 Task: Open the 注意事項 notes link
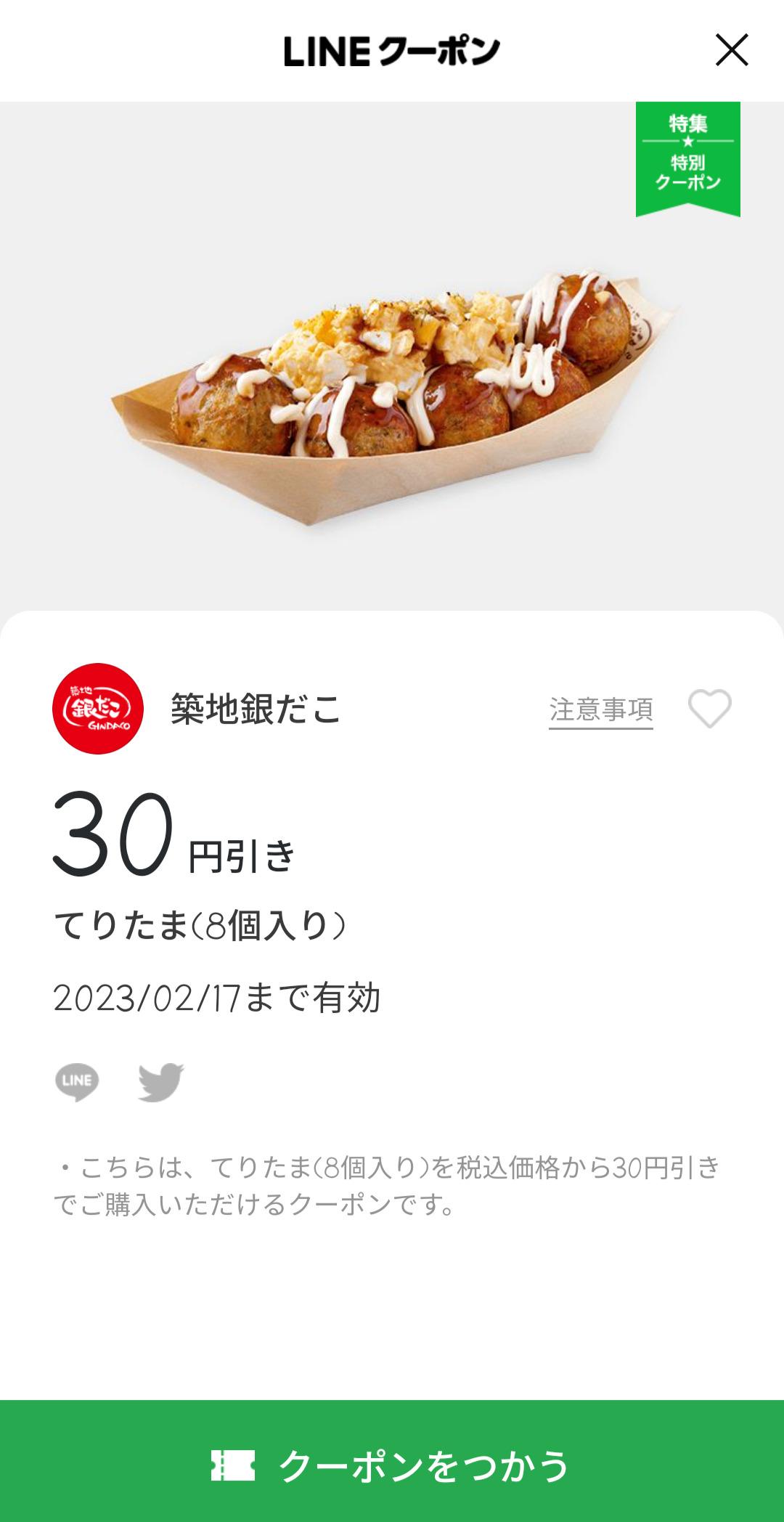(600, 709)
